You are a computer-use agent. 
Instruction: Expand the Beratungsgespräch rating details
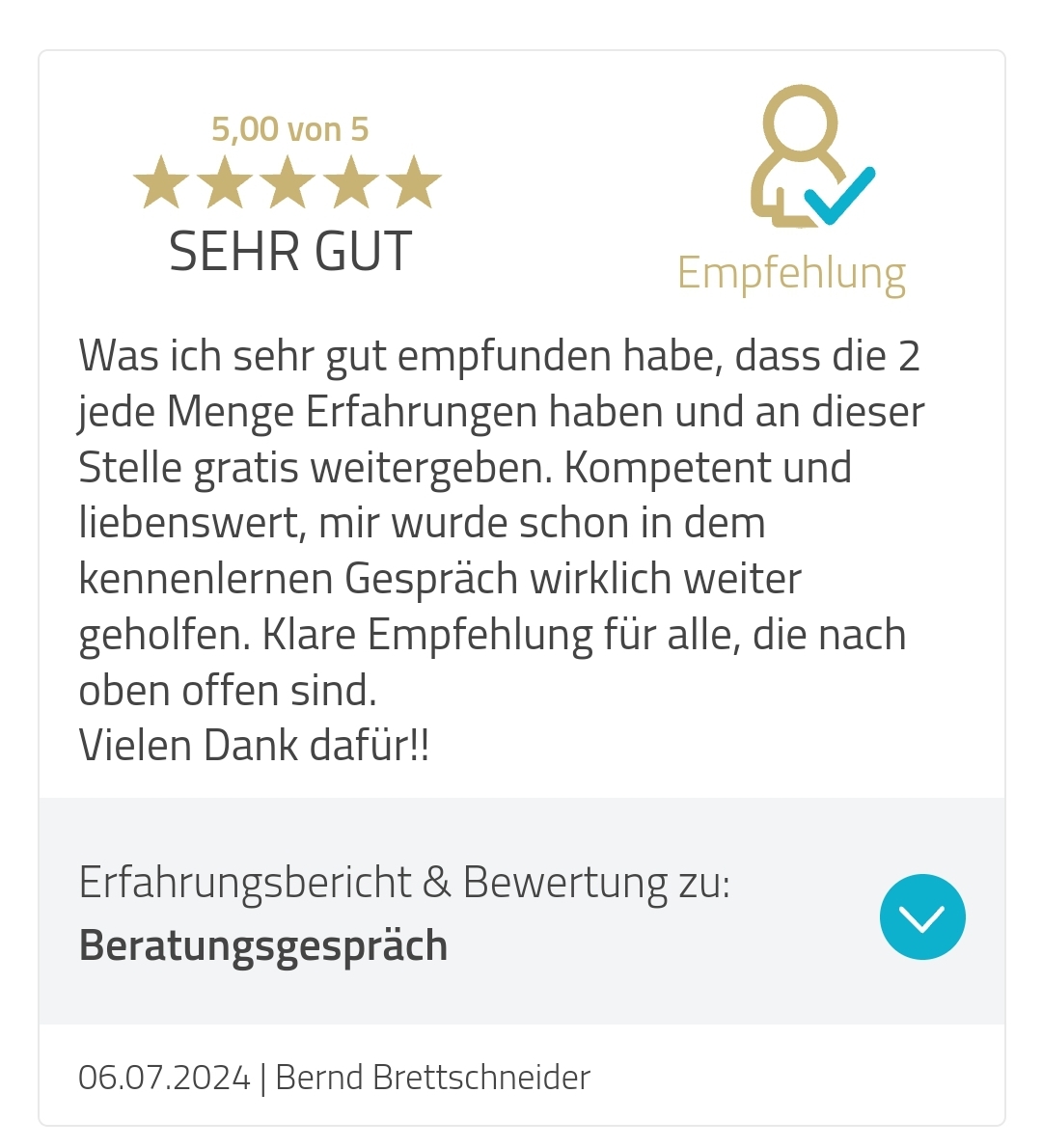pos(921,916)
